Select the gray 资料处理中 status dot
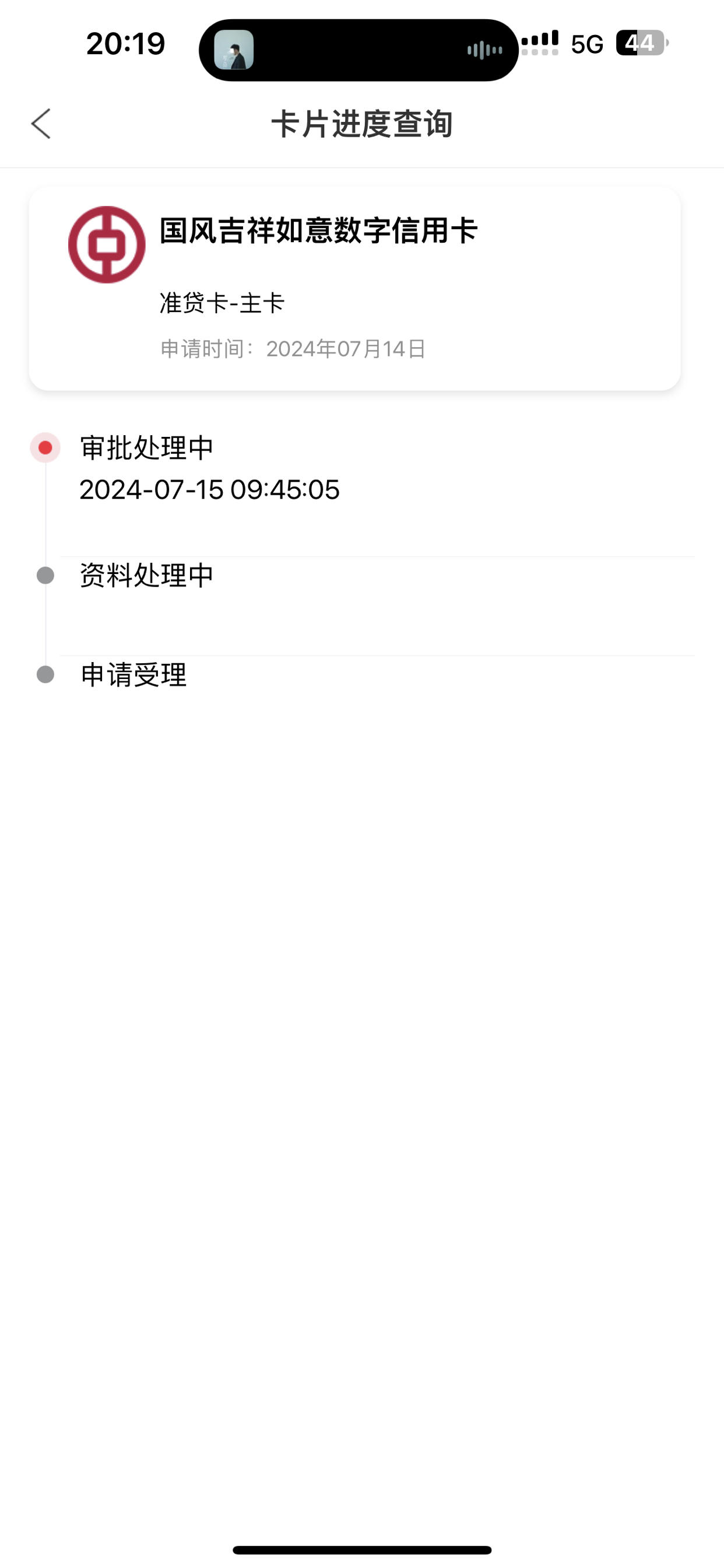The width and height of the screenshot is (724, 1568). [x=44, y=574]
